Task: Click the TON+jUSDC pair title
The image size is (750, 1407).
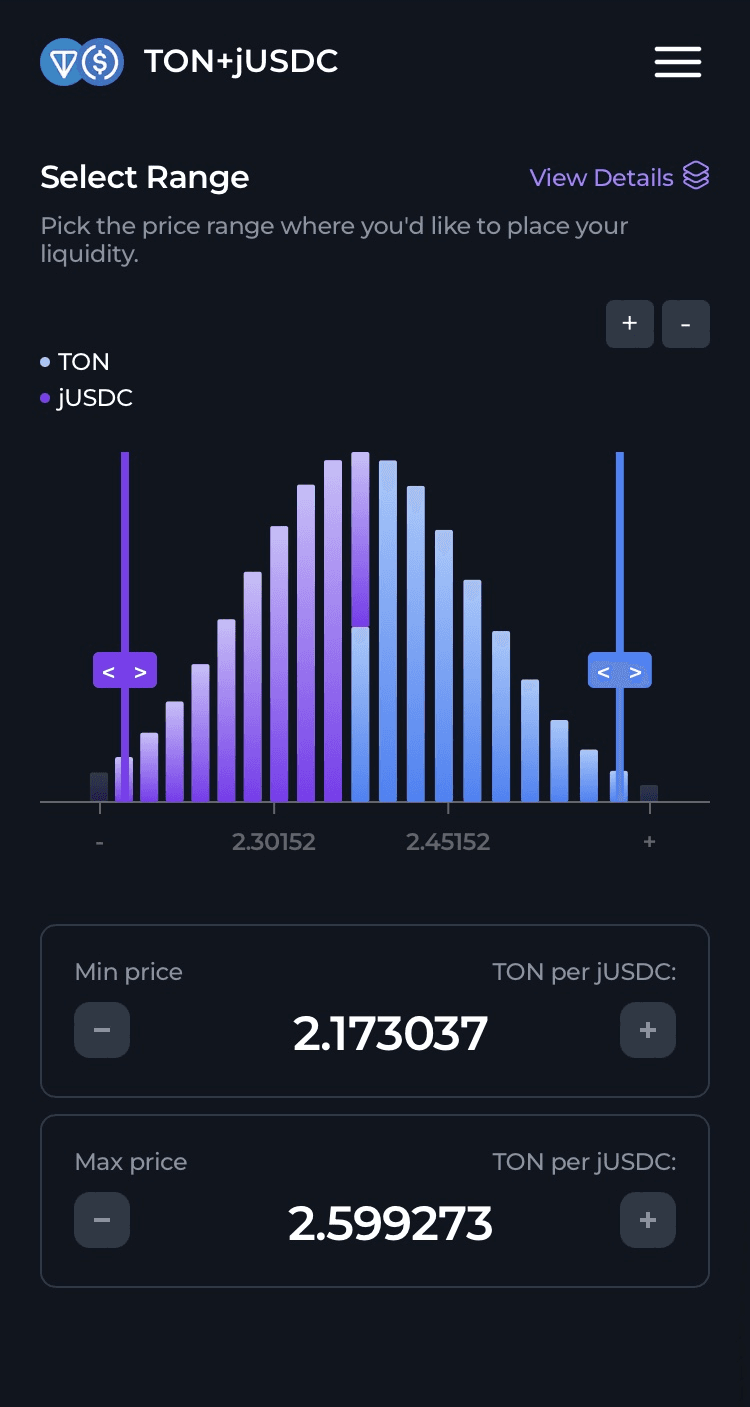Action: (240, 61)
